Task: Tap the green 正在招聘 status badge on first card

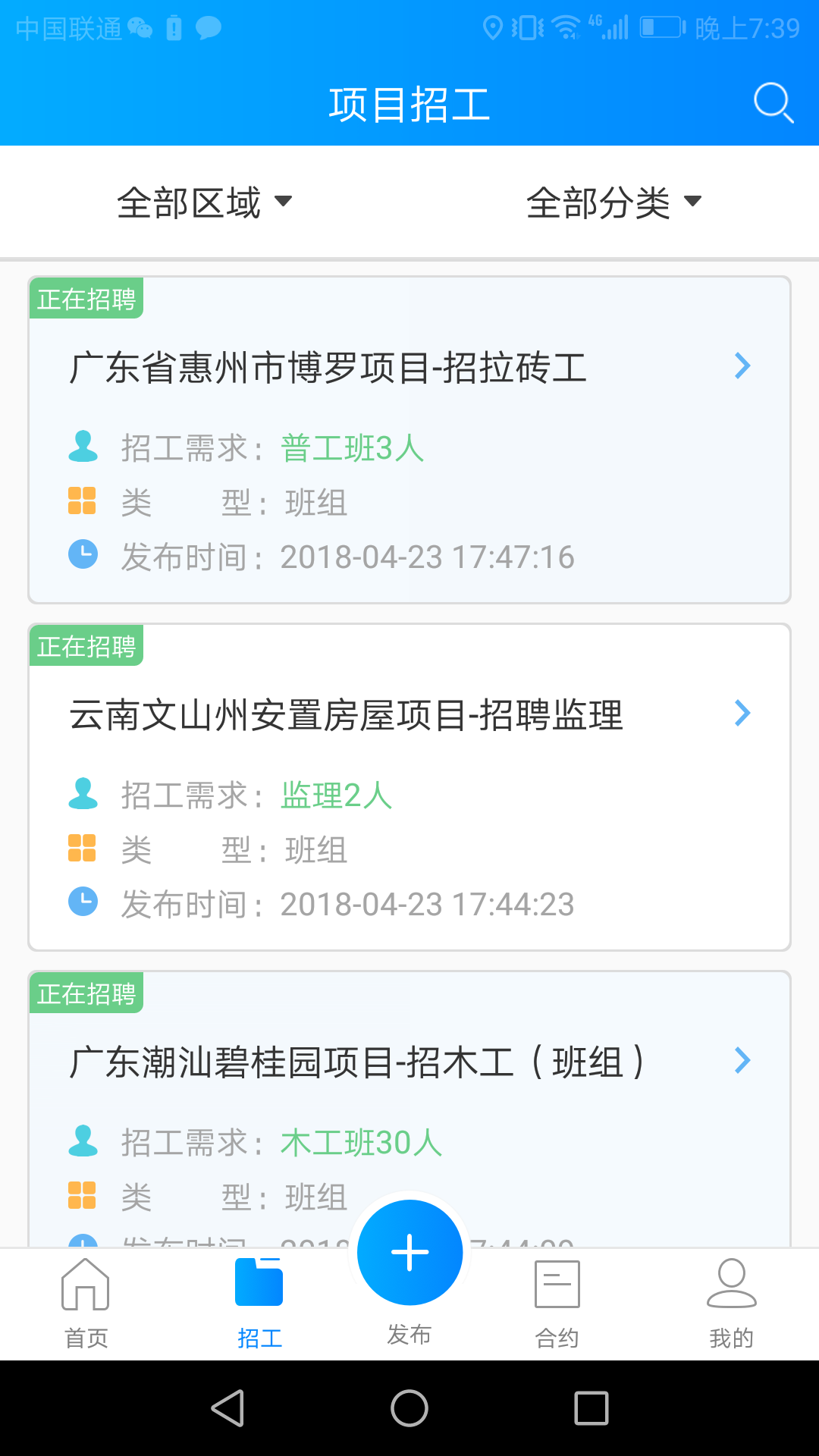Action: tap(86, 300)
